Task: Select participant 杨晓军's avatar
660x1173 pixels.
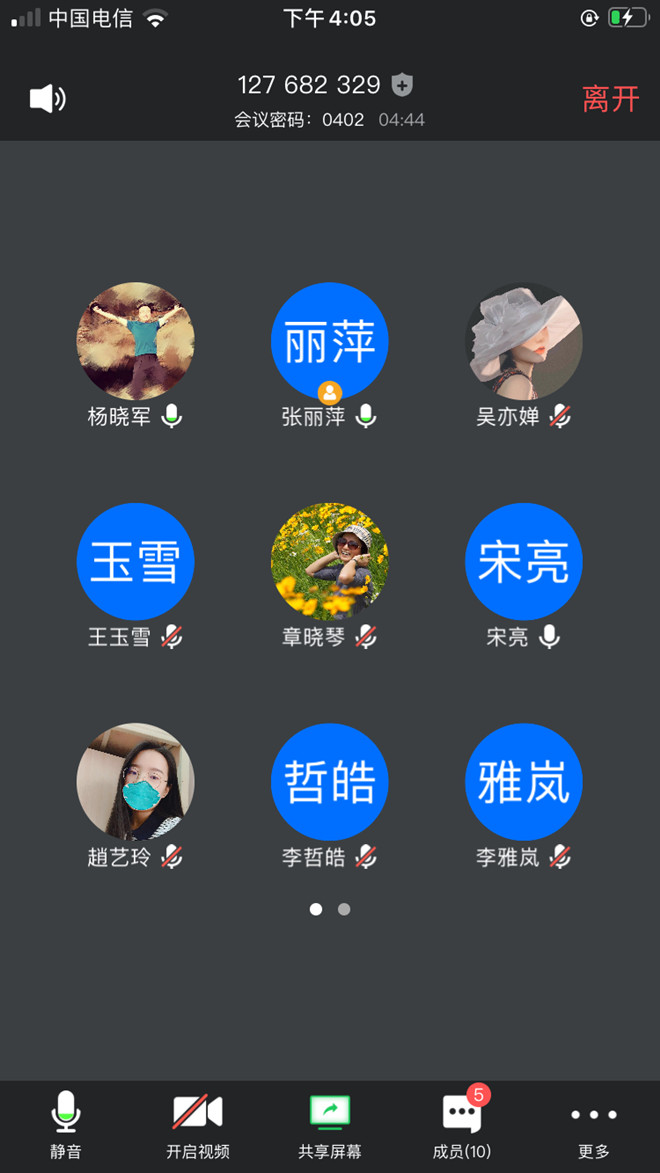Action: 136,341
